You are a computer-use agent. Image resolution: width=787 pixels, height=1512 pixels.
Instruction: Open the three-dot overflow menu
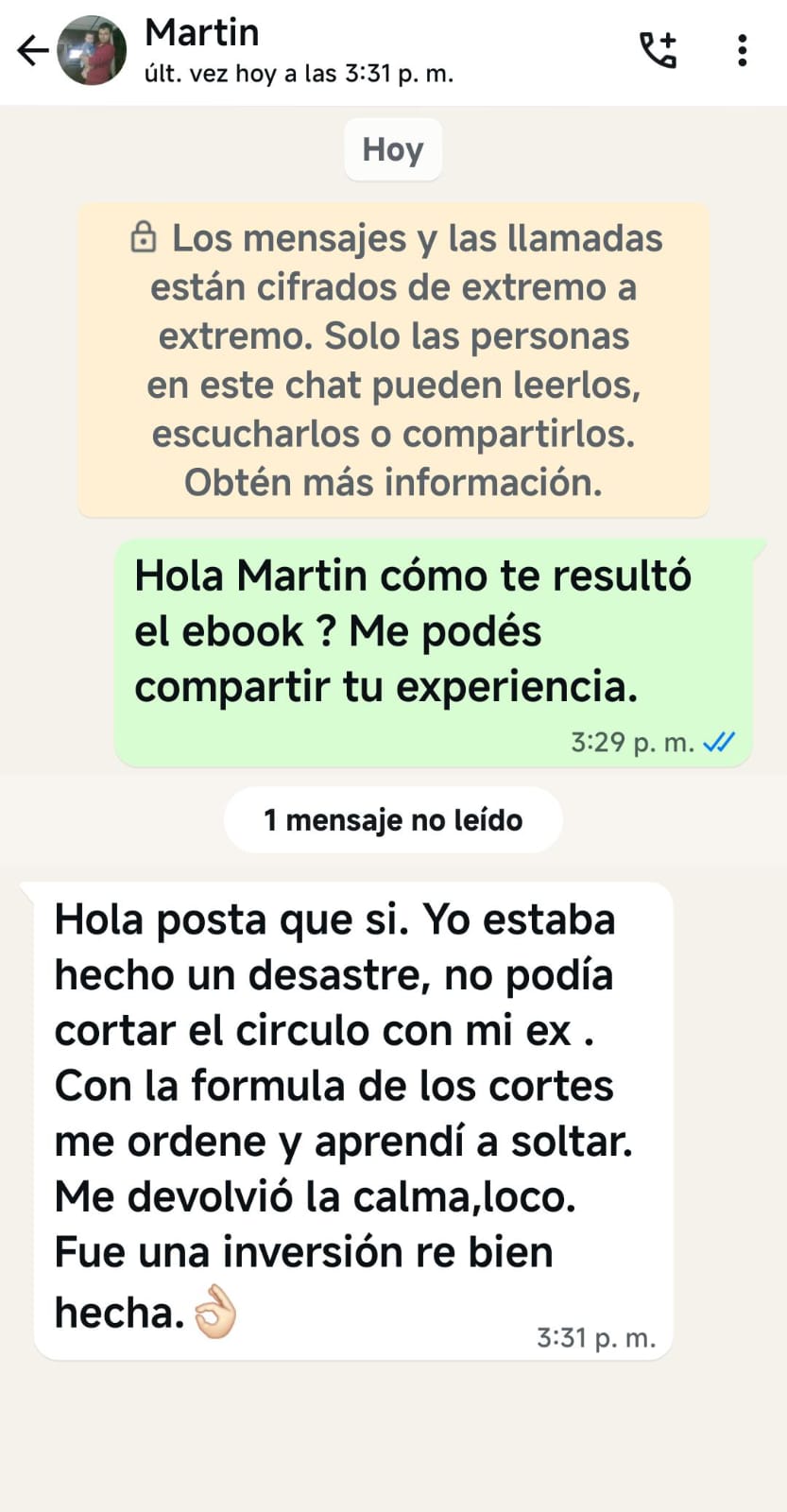(743, 50)
